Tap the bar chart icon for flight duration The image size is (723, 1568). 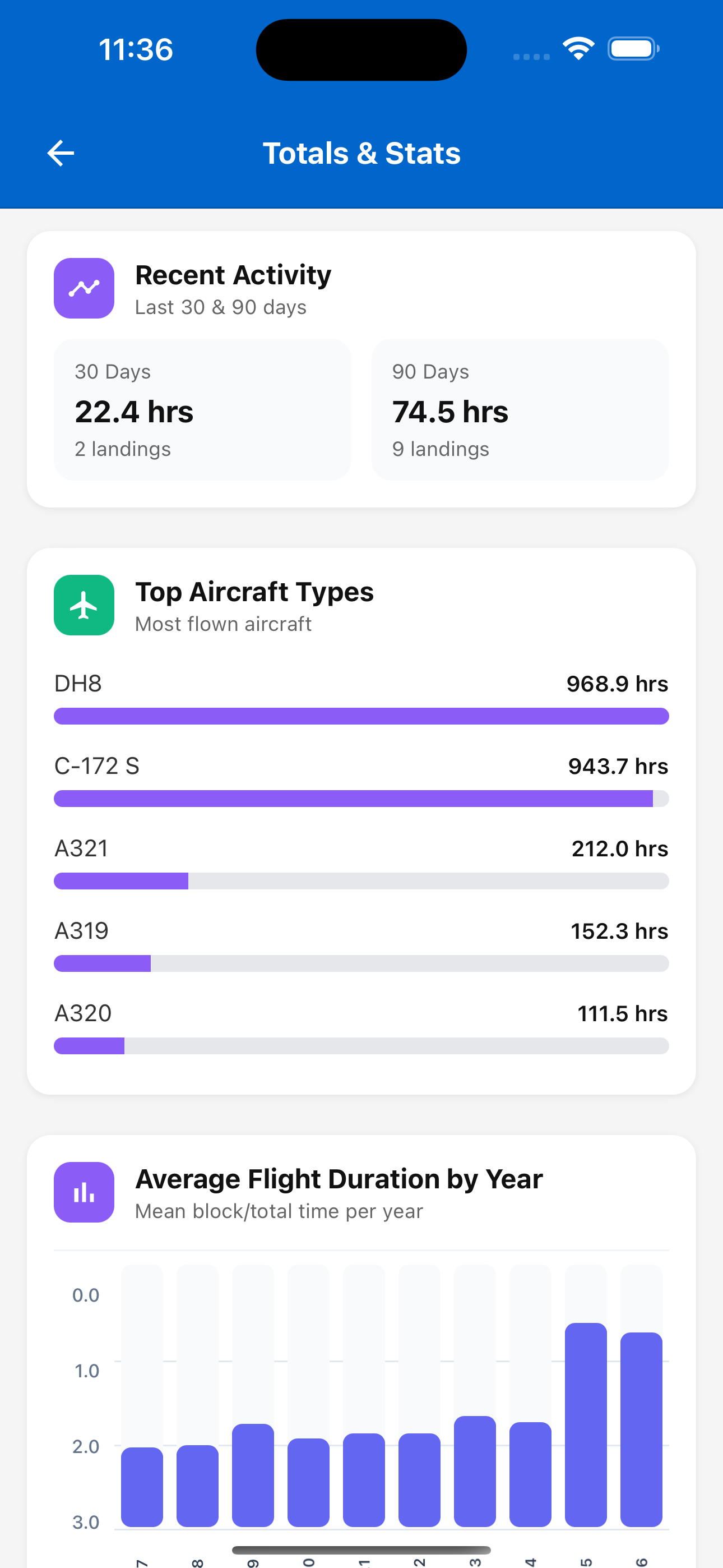(x=84, y=1192)
